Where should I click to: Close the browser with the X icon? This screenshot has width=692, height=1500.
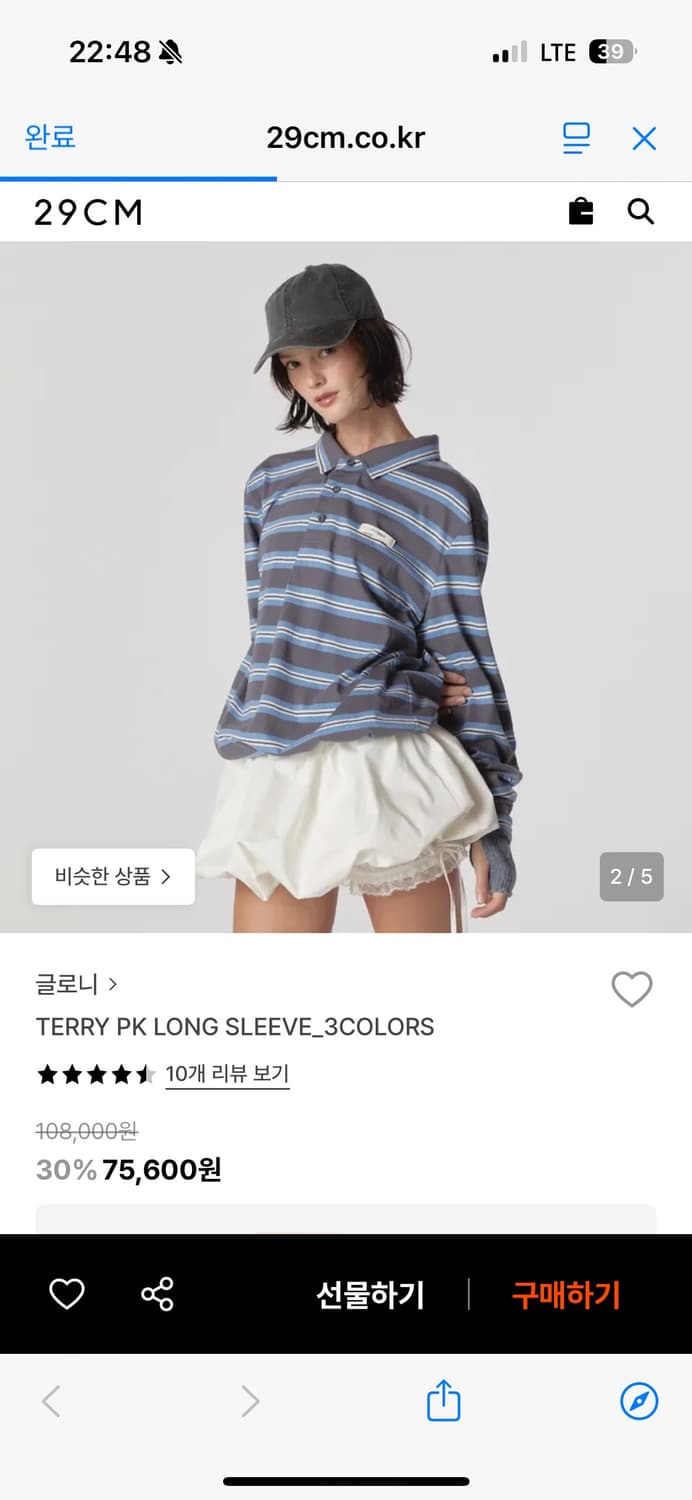coord(644,138)
